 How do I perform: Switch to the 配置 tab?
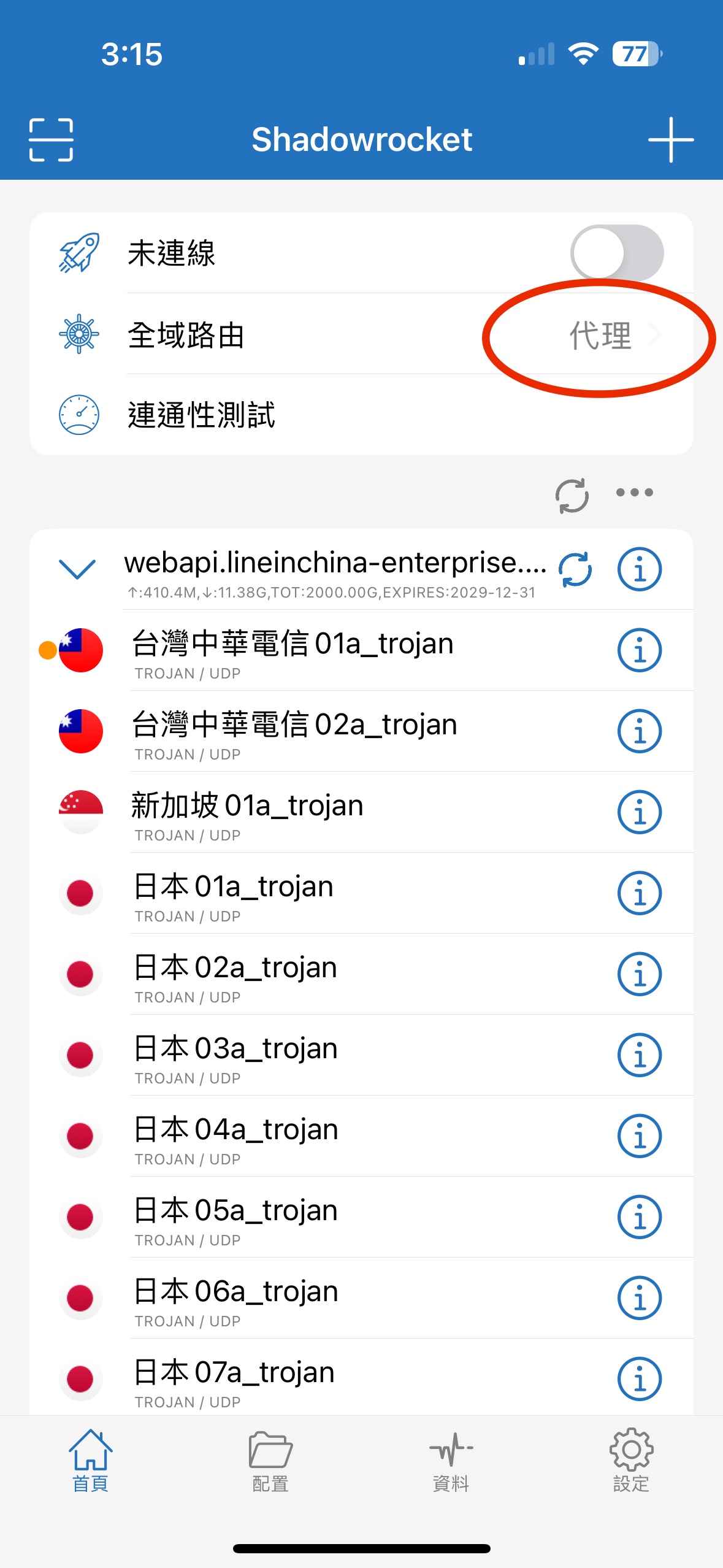pos(270,1461)
